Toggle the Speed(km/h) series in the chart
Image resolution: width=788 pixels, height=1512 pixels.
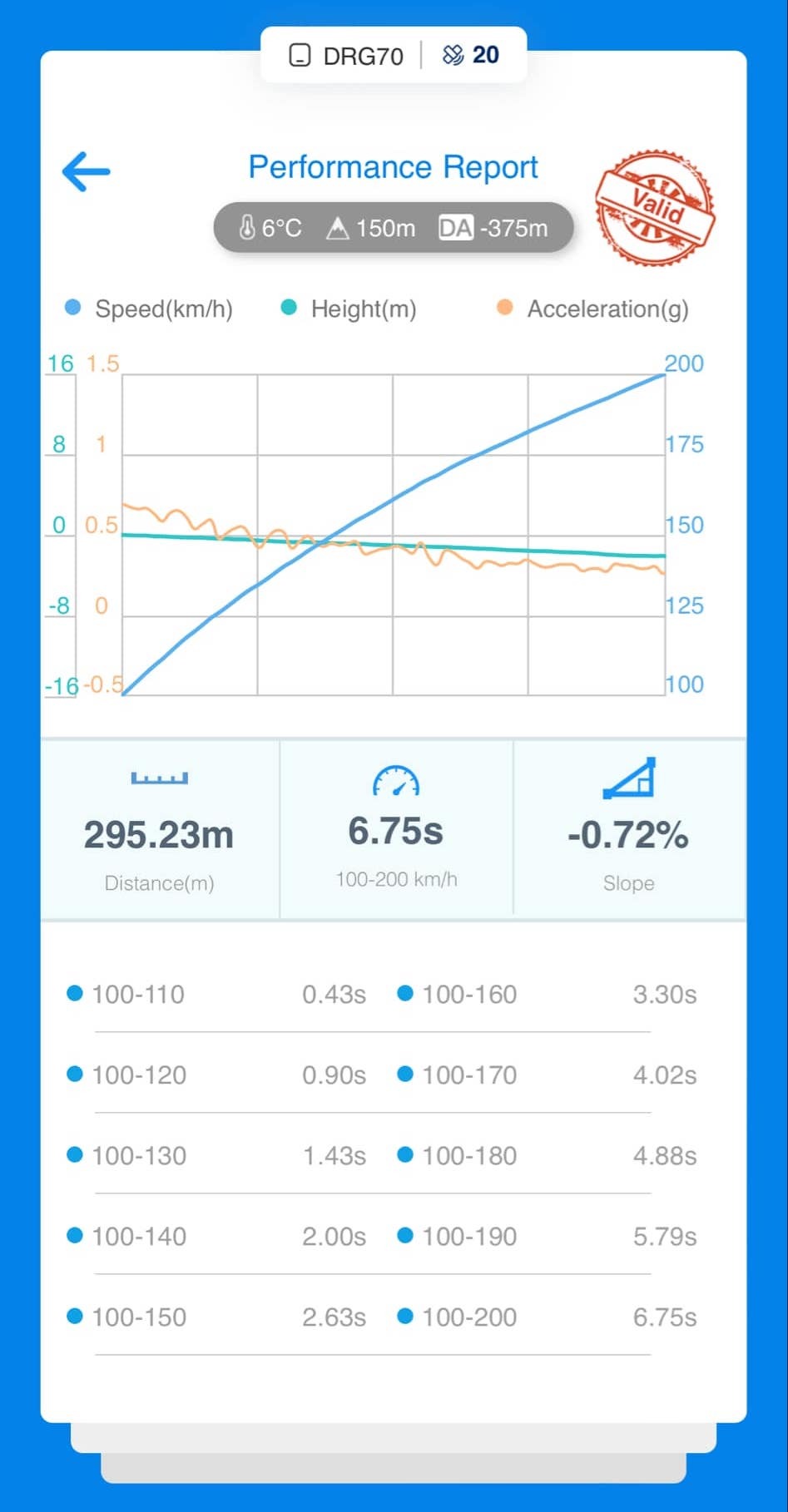(x=150, y=309)
